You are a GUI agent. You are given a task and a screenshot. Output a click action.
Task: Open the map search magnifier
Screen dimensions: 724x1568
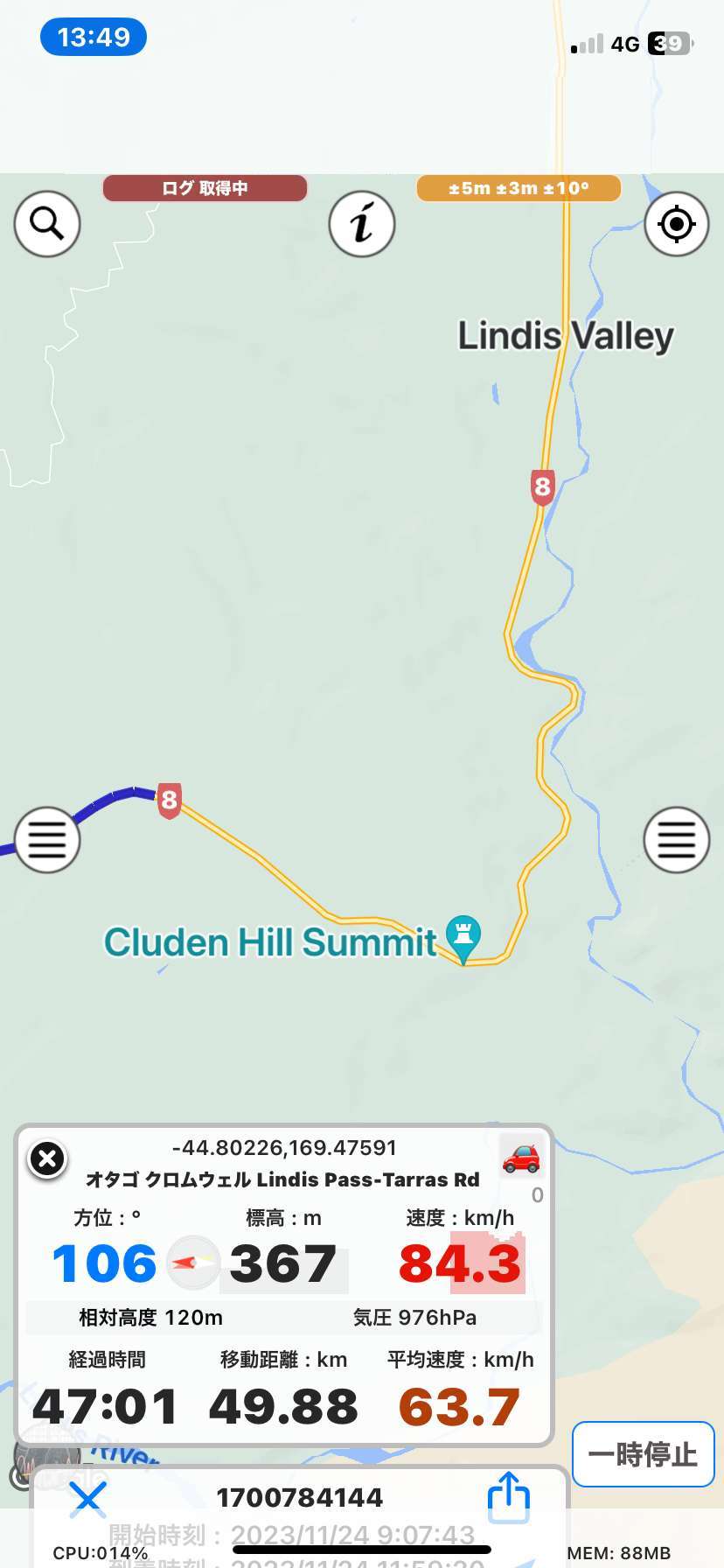pos(47,224)
